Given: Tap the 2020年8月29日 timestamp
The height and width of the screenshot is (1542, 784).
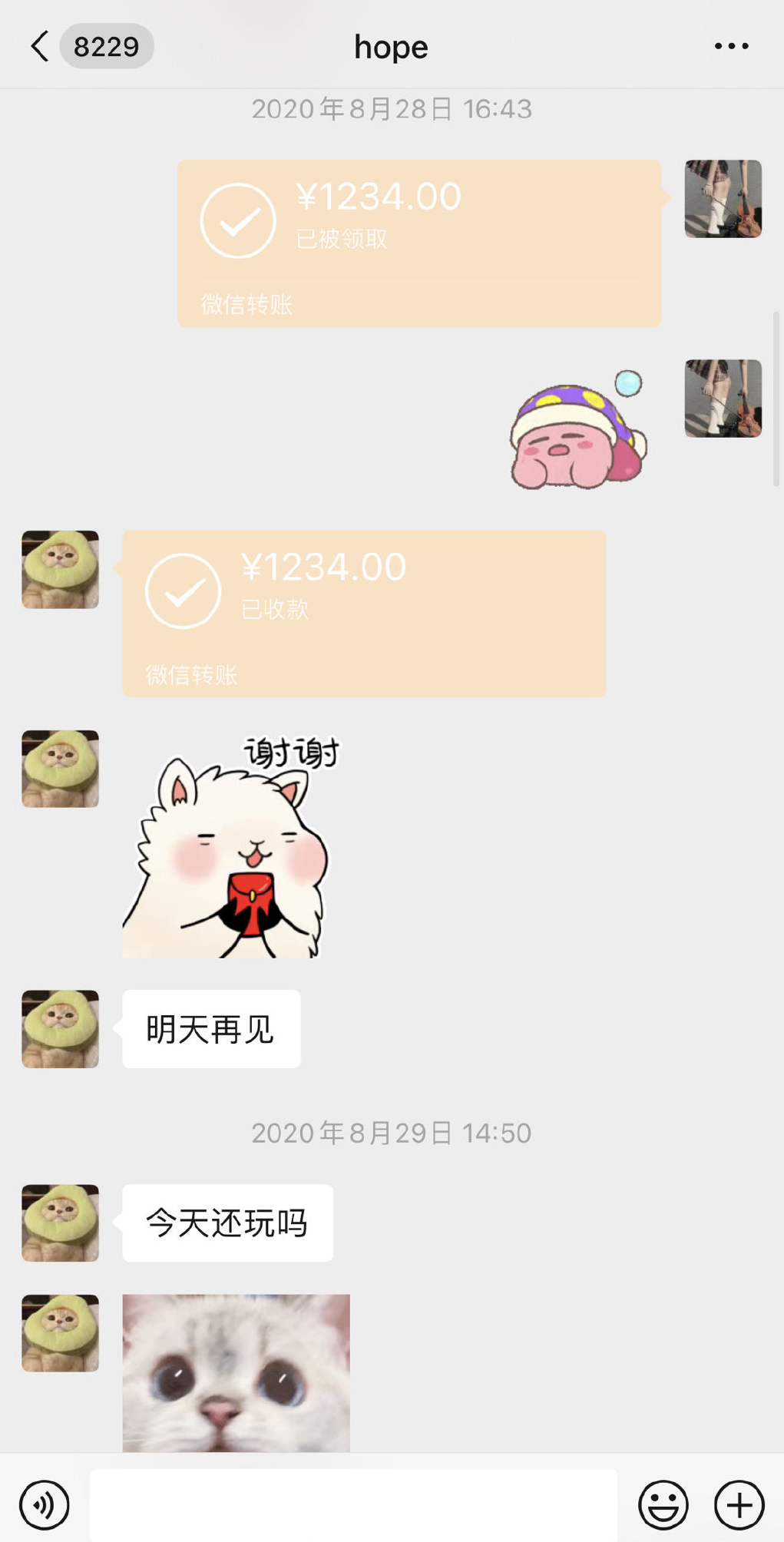Looking at the screenshot, I should point(390,1132).
